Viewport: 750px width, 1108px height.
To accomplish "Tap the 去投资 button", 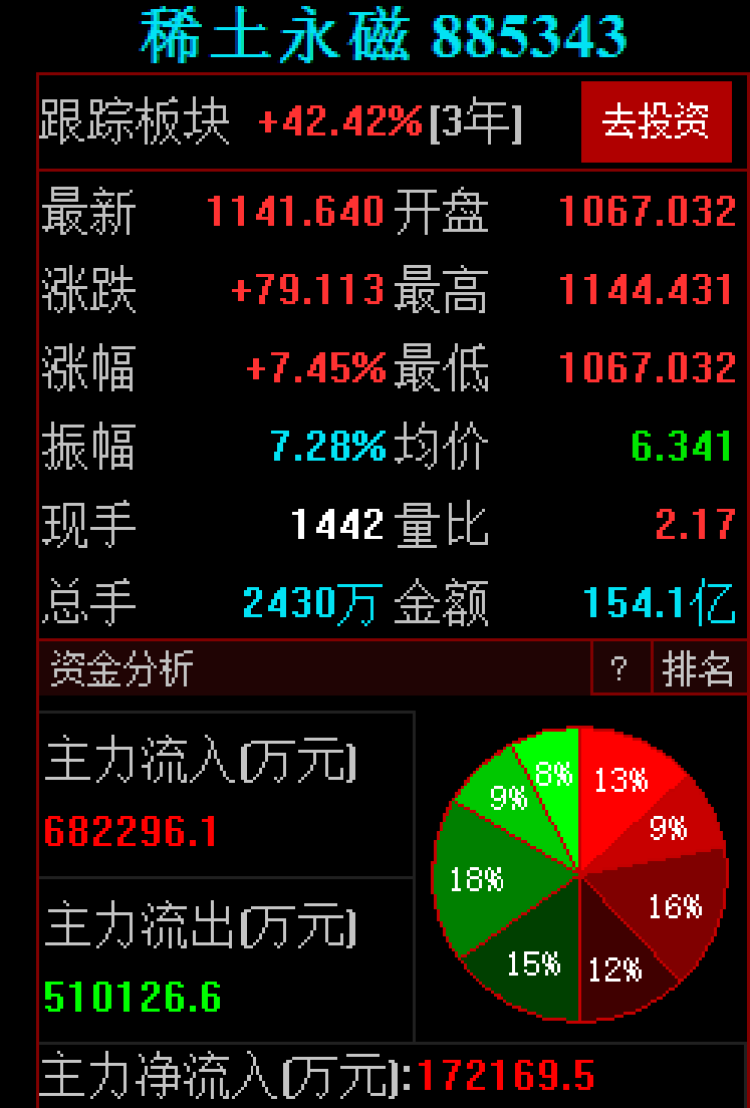I will coord(656,121).
